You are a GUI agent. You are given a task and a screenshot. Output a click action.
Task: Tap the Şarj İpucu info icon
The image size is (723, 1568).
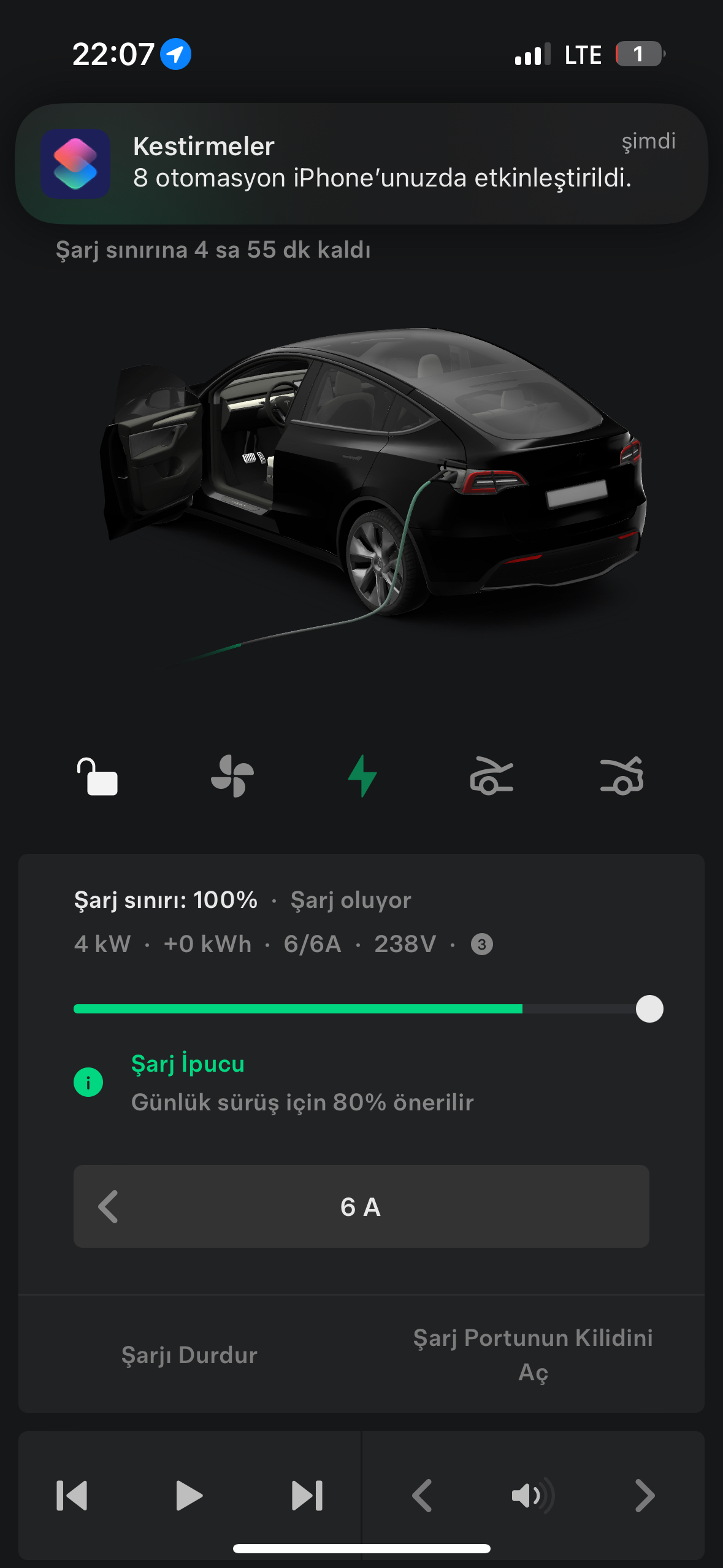click(x=88, y=1083)
